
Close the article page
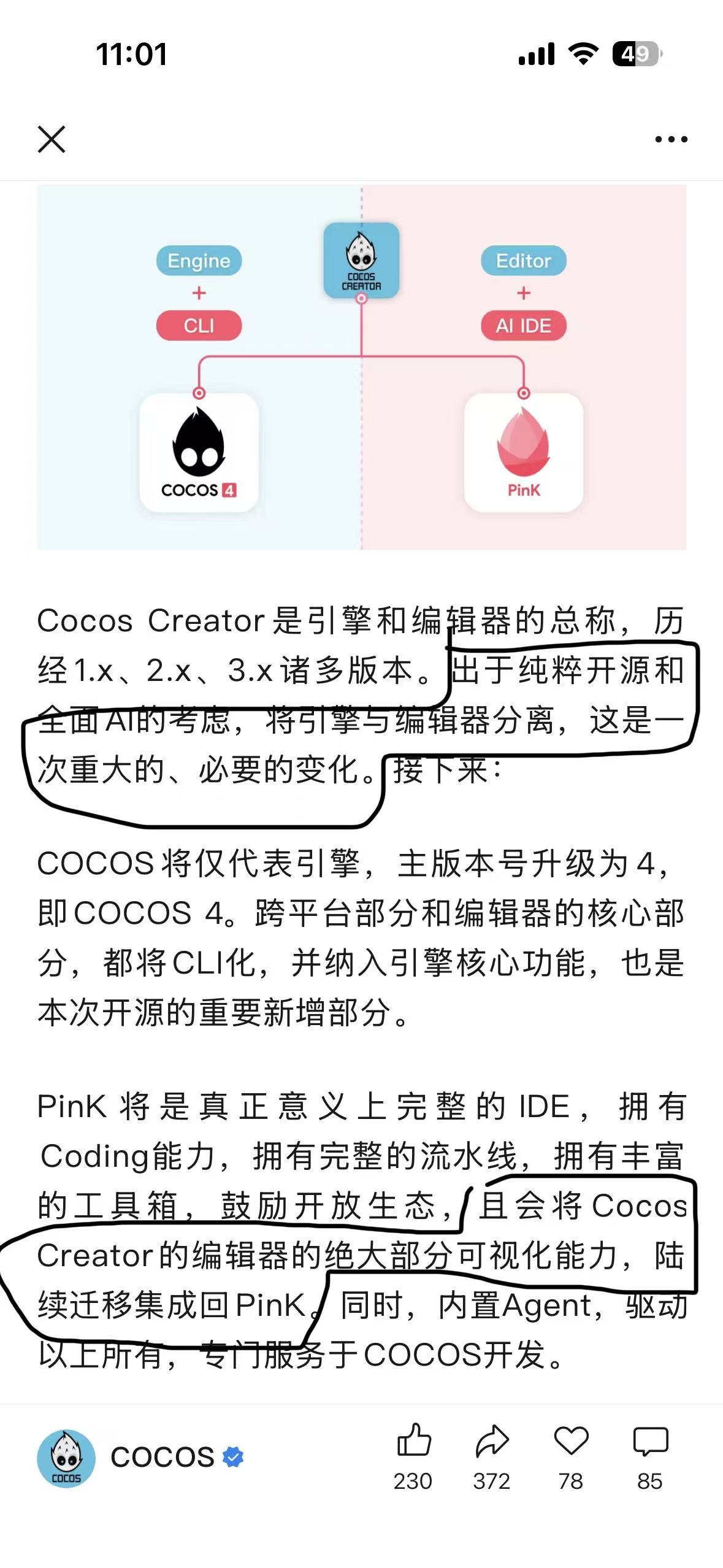(52, 139)
